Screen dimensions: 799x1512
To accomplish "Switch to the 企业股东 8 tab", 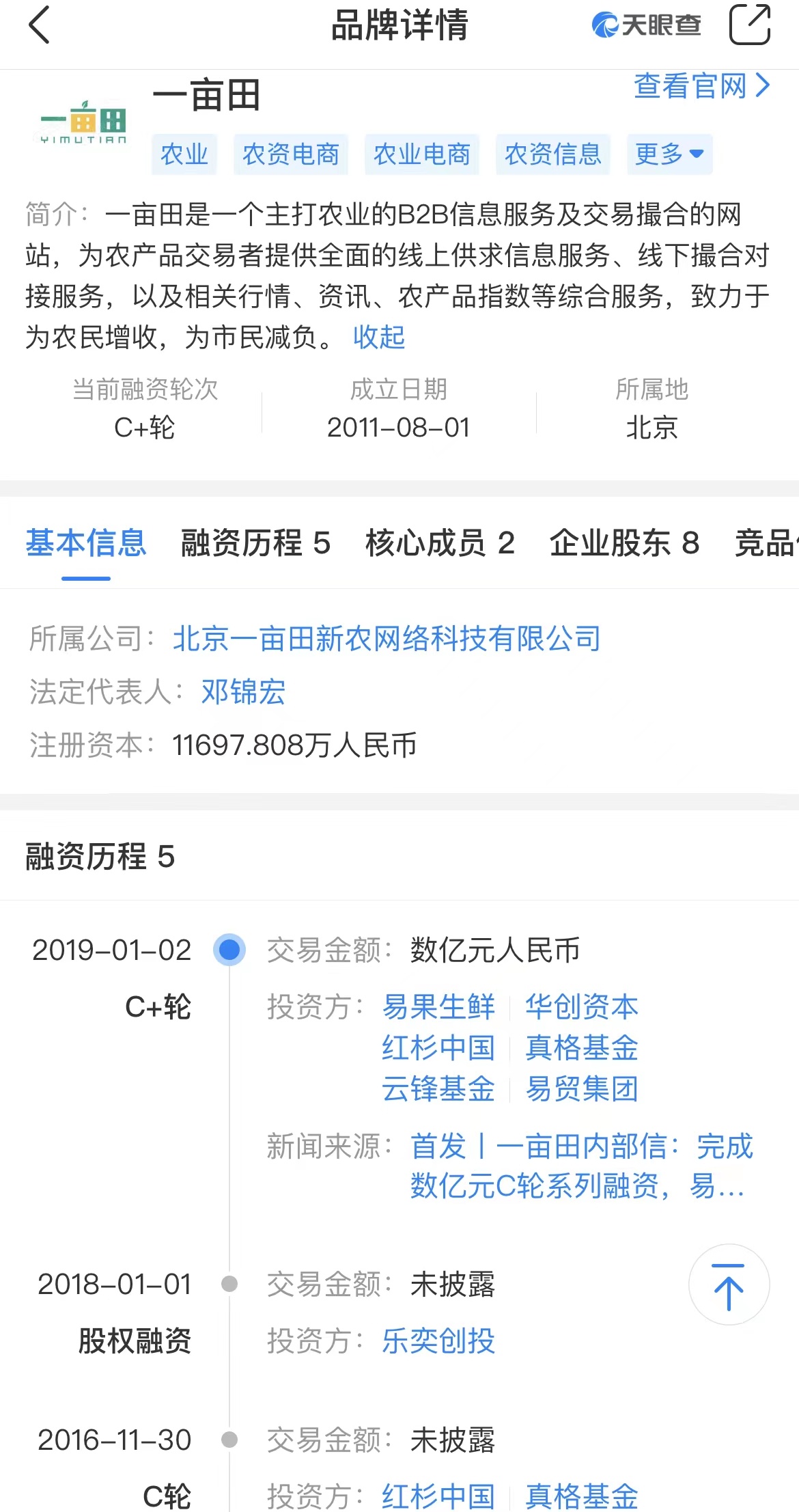I will coord(624,543).
